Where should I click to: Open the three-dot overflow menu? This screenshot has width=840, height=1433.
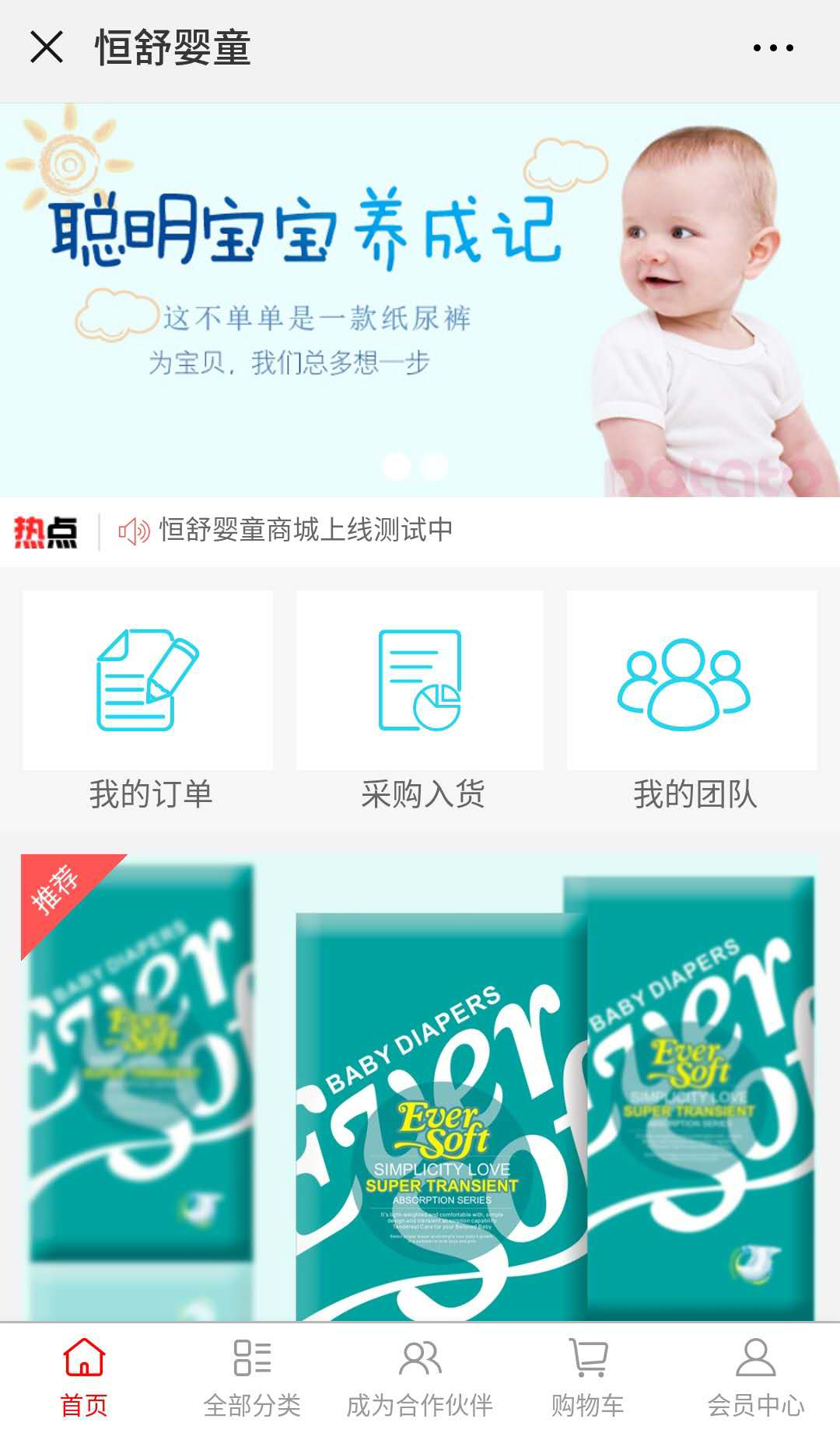pos(773,47)
